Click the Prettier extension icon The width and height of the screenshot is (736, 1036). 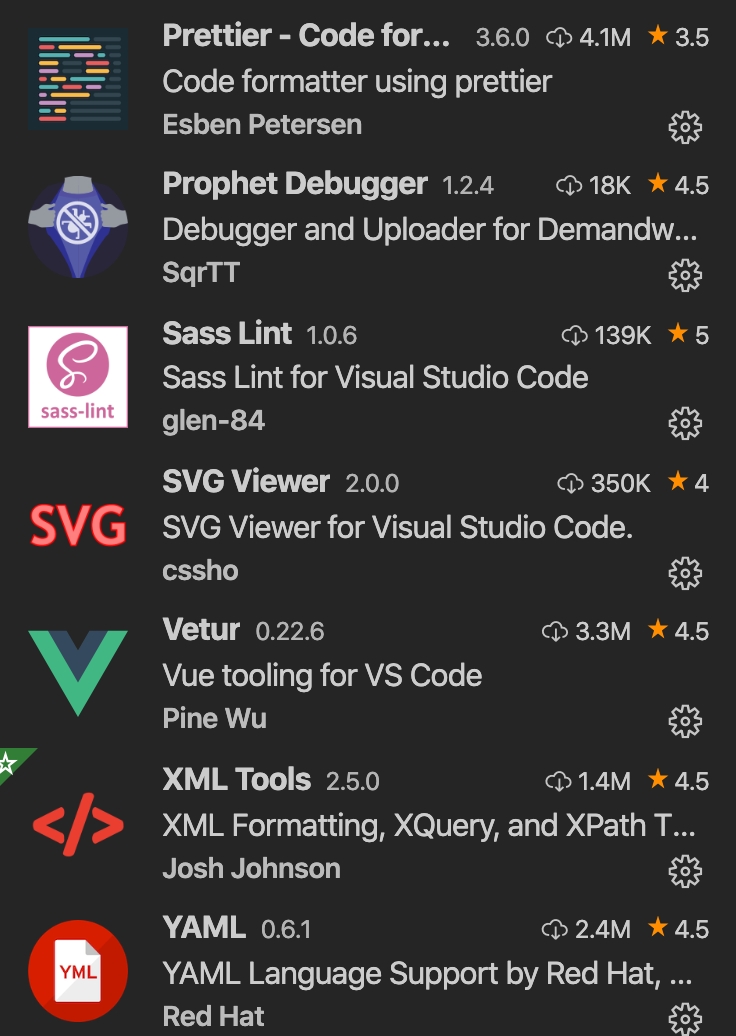tap(77, 77)
